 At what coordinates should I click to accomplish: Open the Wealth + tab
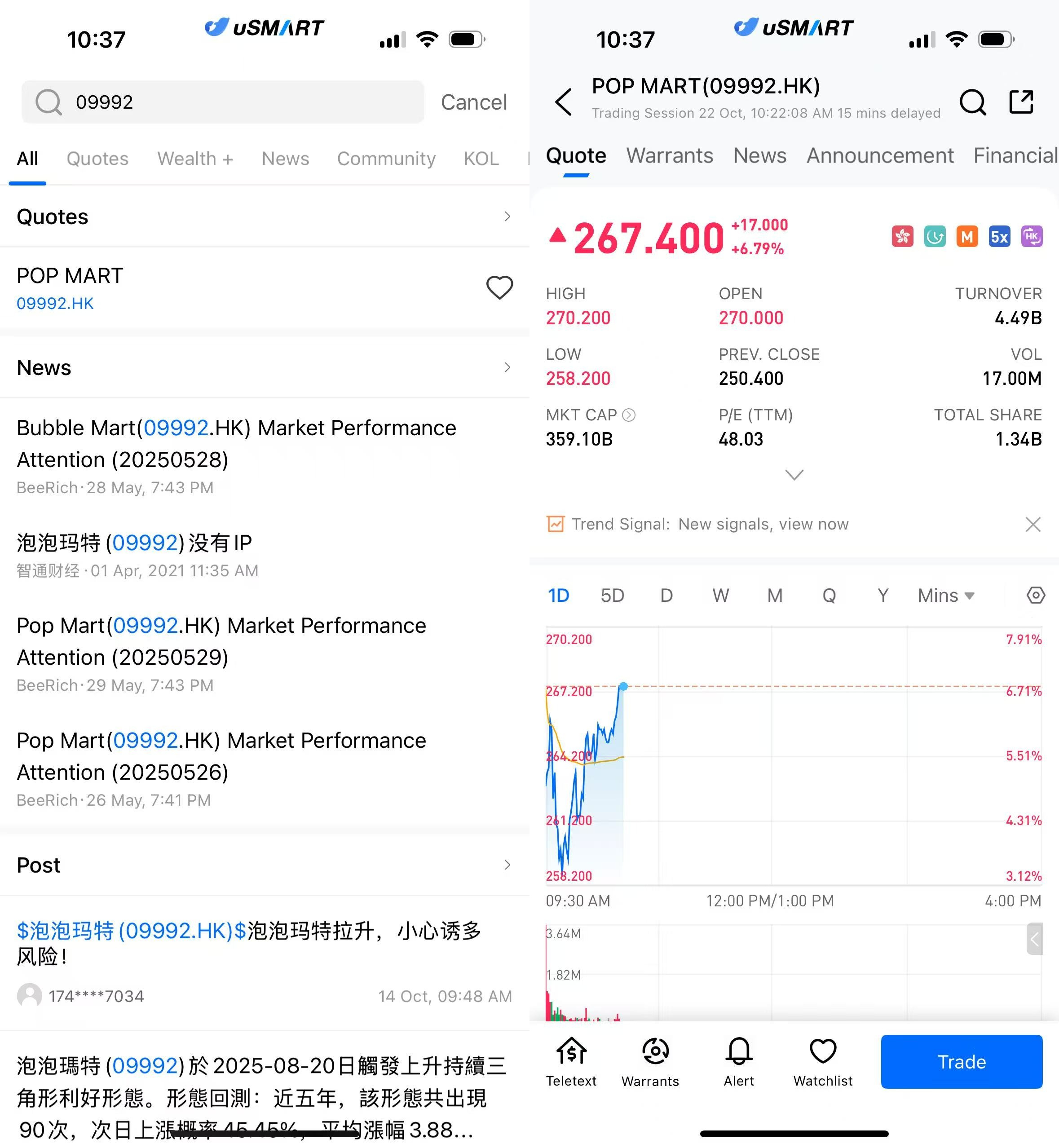(195, 159)
